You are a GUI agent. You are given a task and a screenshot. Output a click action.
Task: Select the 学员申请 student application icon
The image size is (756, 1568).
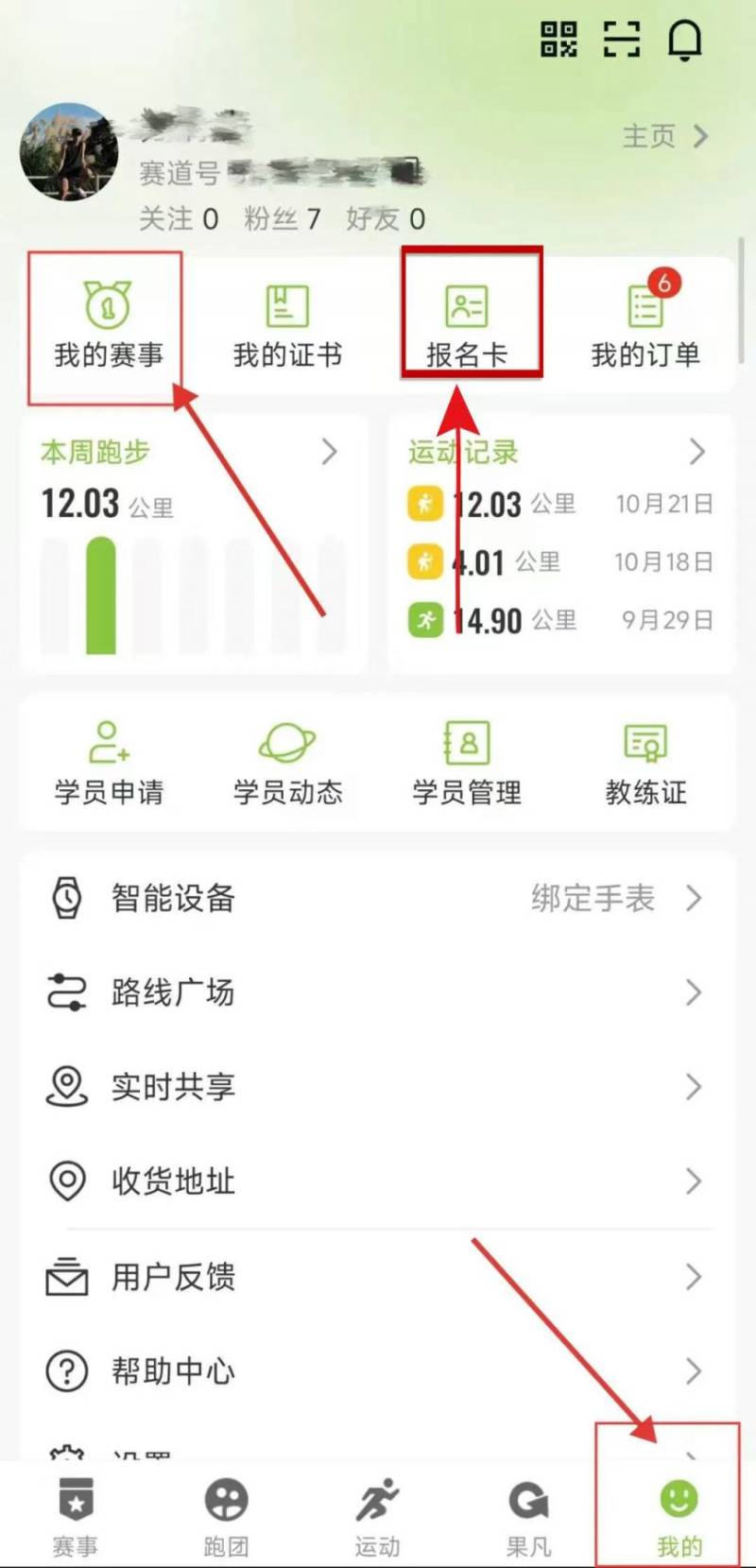pyautogui.click(x=106, y=761)
